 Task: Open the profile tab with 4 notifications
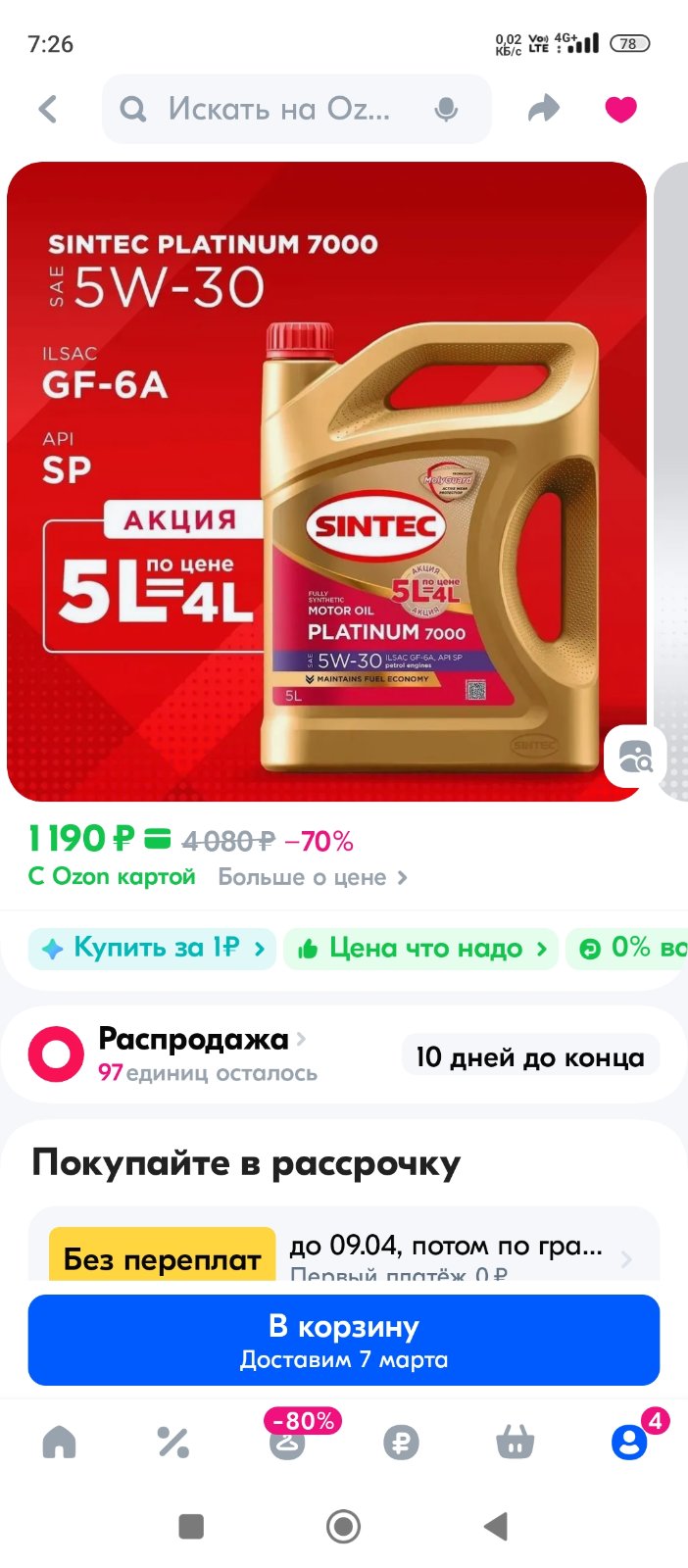[630, 1441]
